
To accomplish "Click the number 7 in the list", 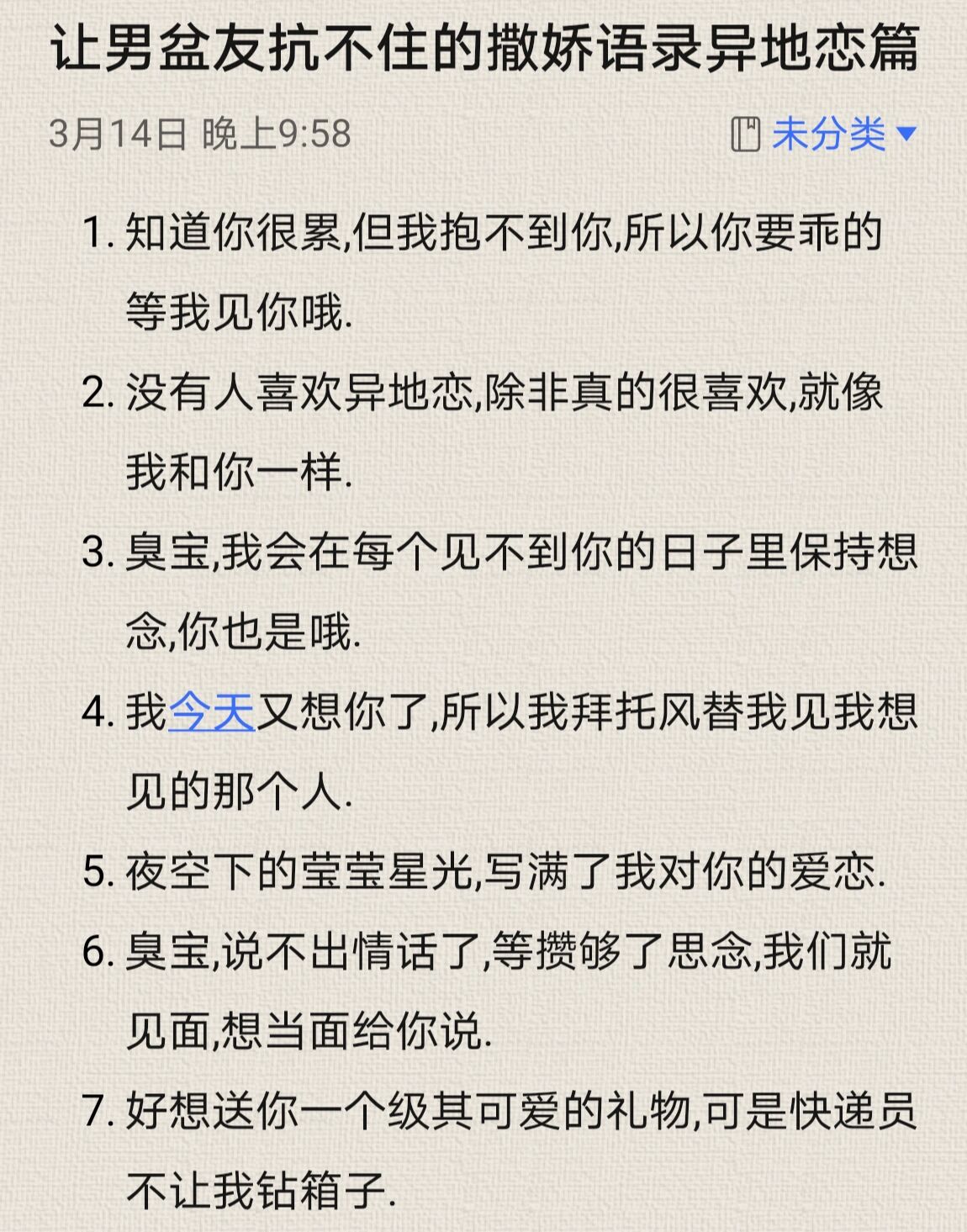I will [94, 1110].
